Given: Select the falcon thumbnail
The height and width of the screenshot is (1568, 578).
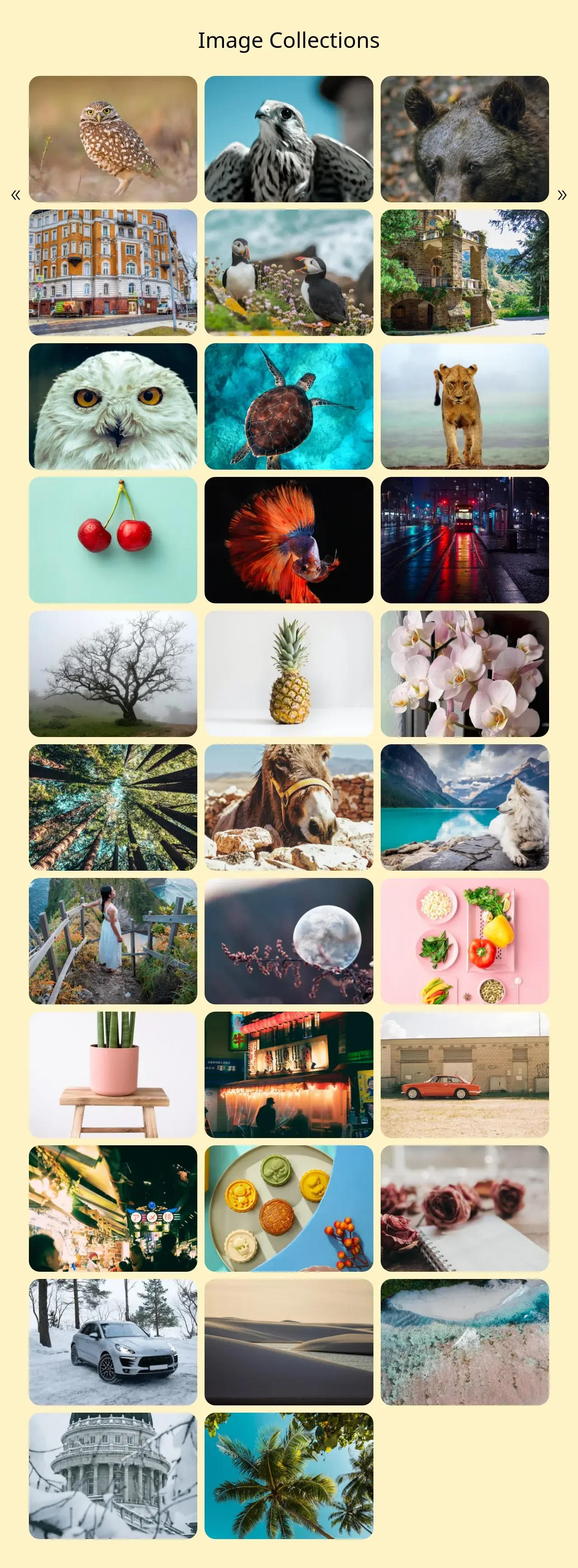Looking at the screenshot, I should [x=289, y=138].
